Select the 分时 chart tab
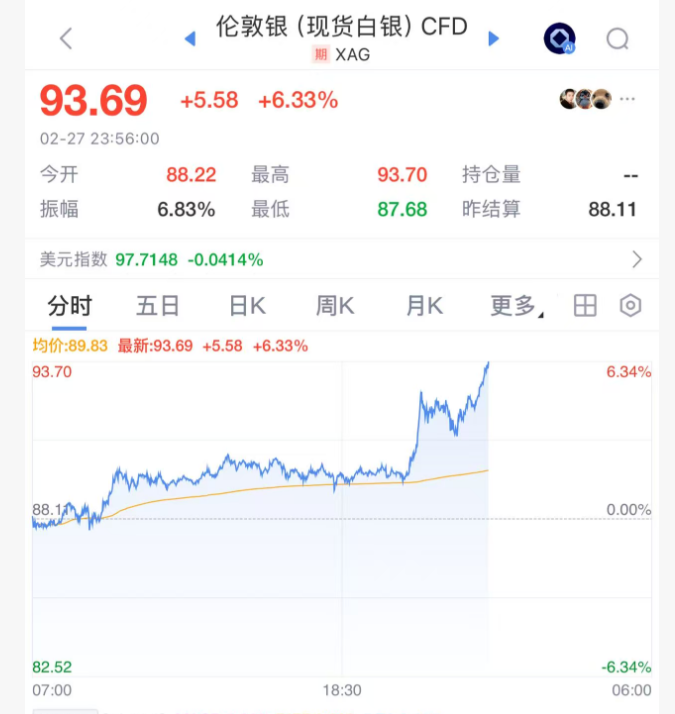The image size is (675, 714). click(x=70, y=306)
